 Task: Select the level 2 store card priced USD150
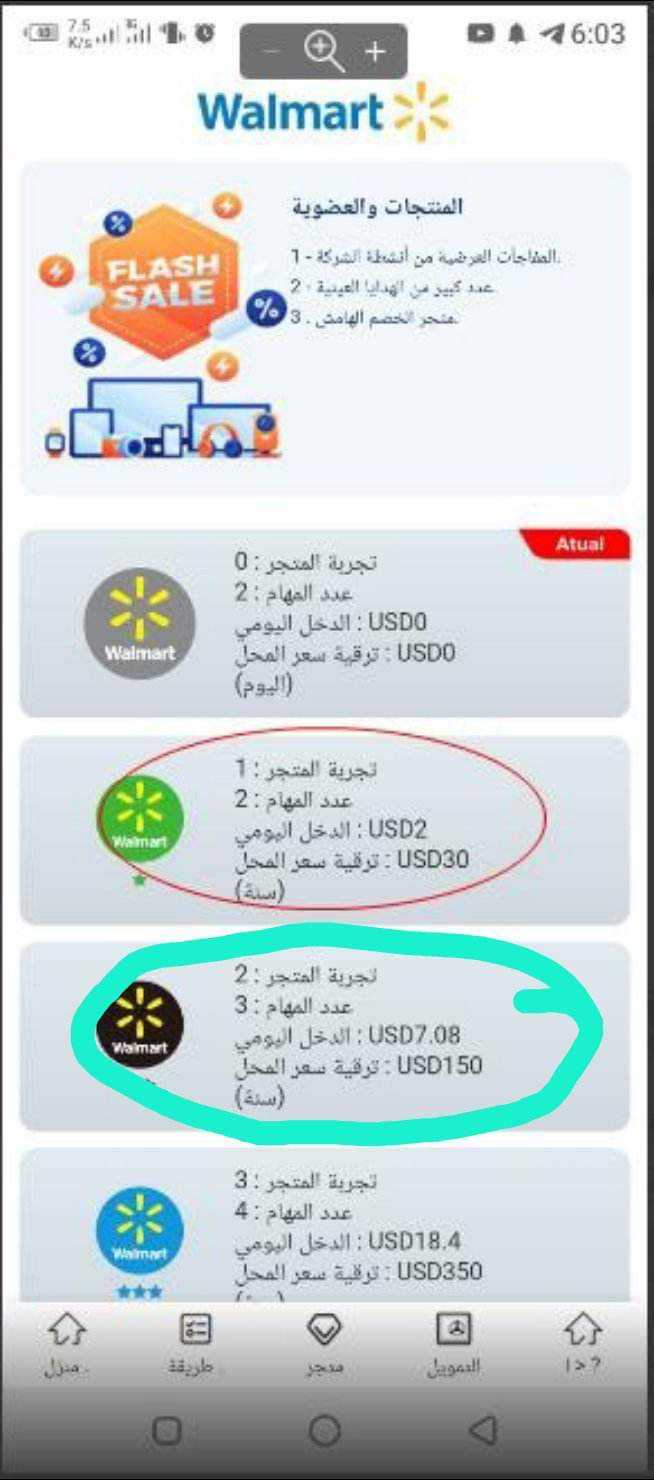pos(325,1036)
